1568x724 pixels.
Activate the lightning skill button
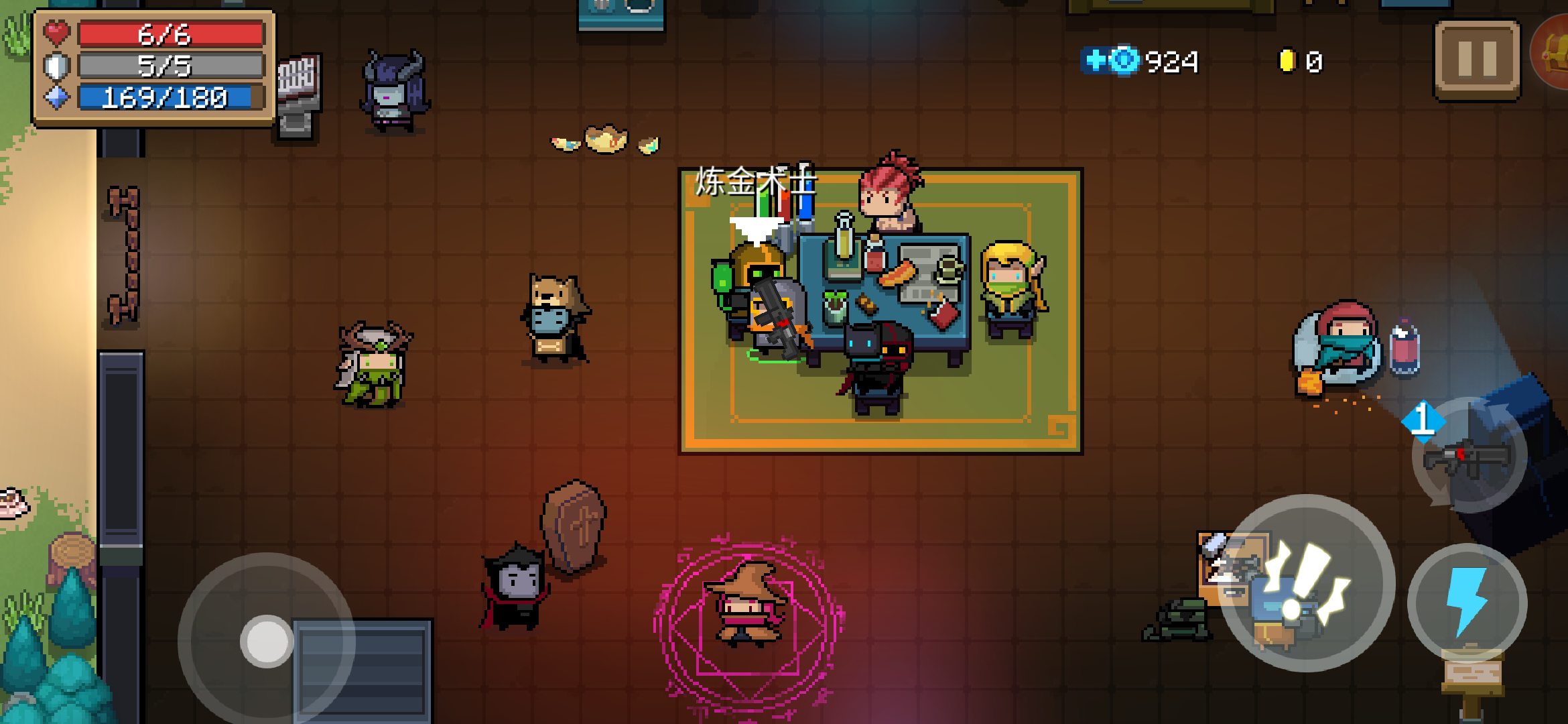pos(1467,602)
